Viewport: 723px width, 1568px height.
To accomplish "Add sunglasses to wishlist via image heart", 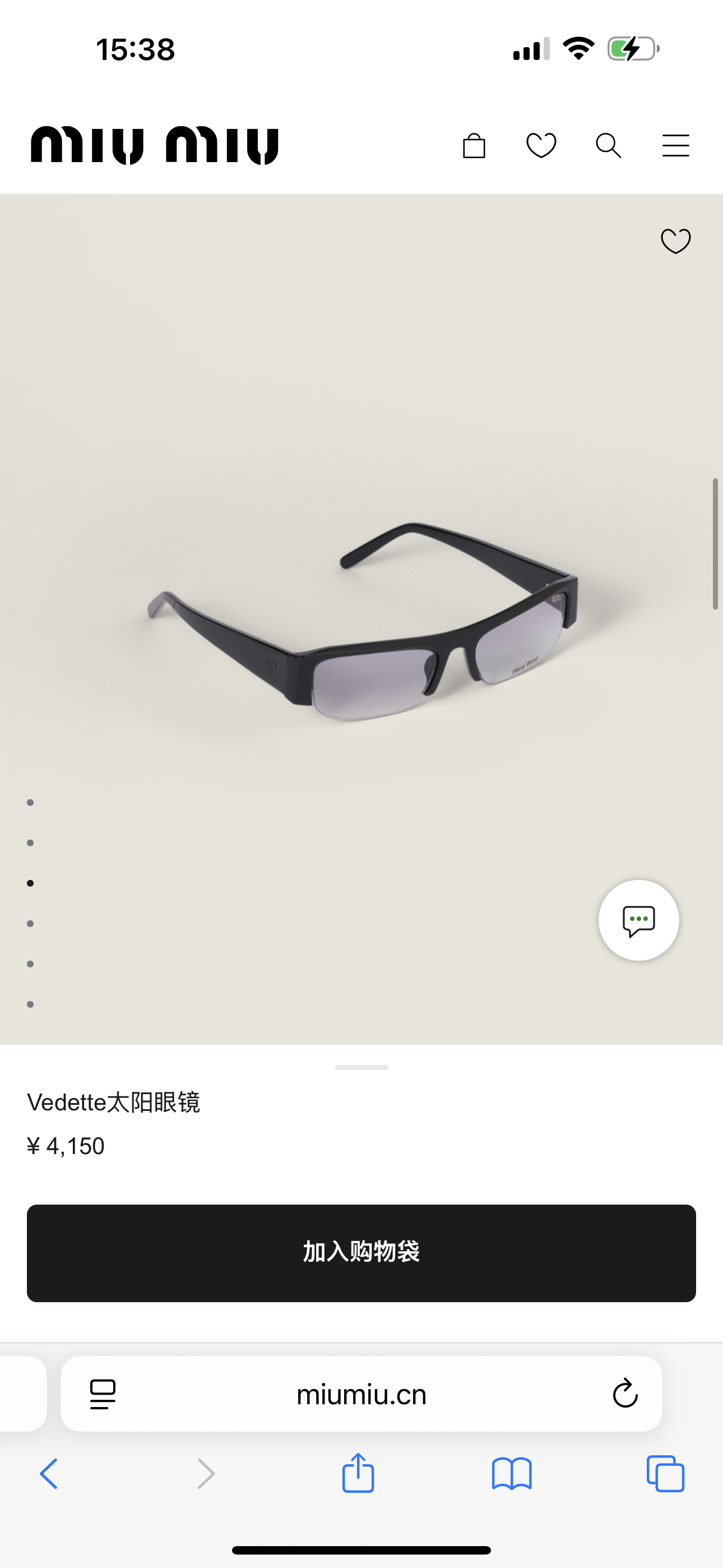I will coord(675,241).
